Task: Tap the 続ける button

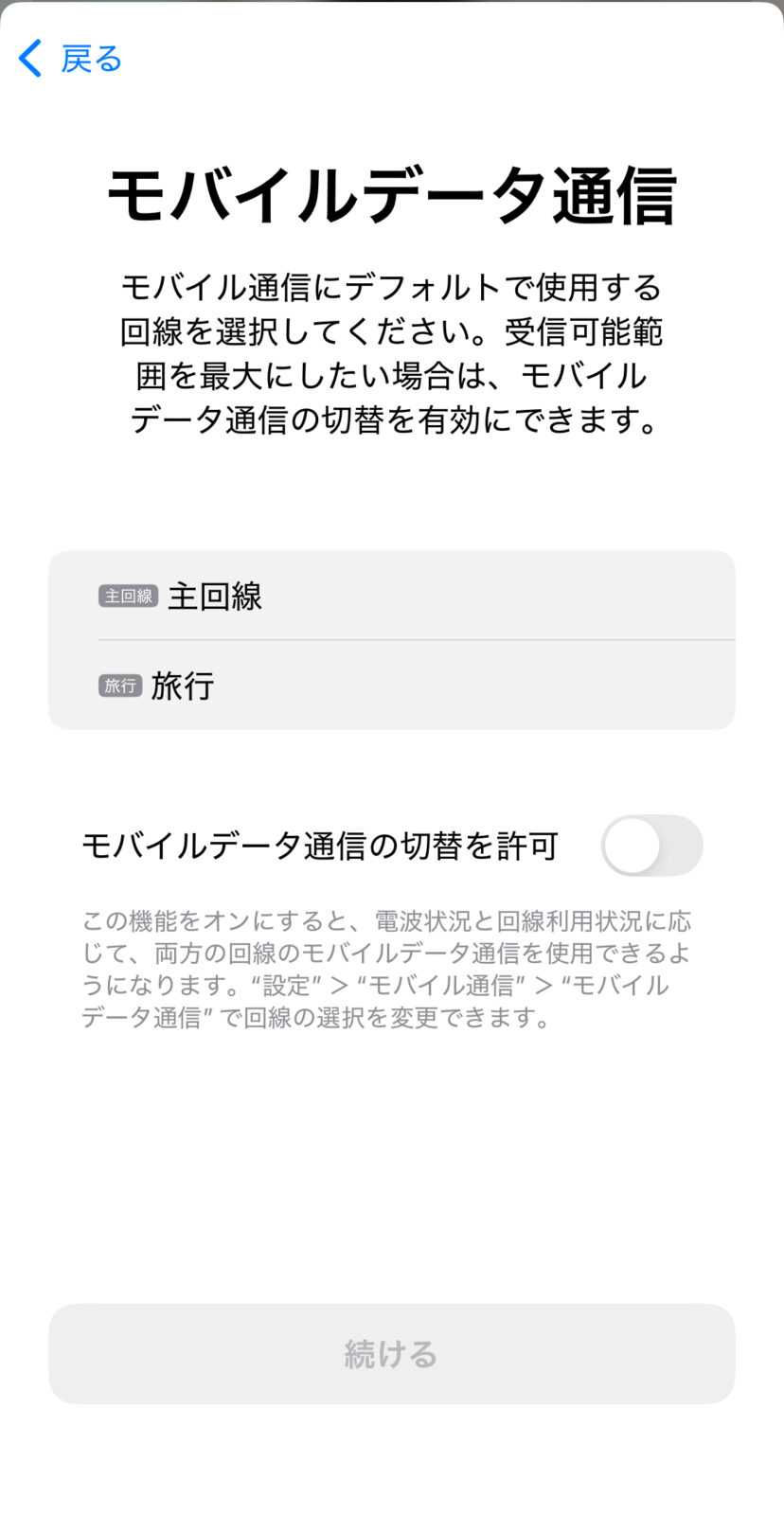Action: (x=391, y=1353)
